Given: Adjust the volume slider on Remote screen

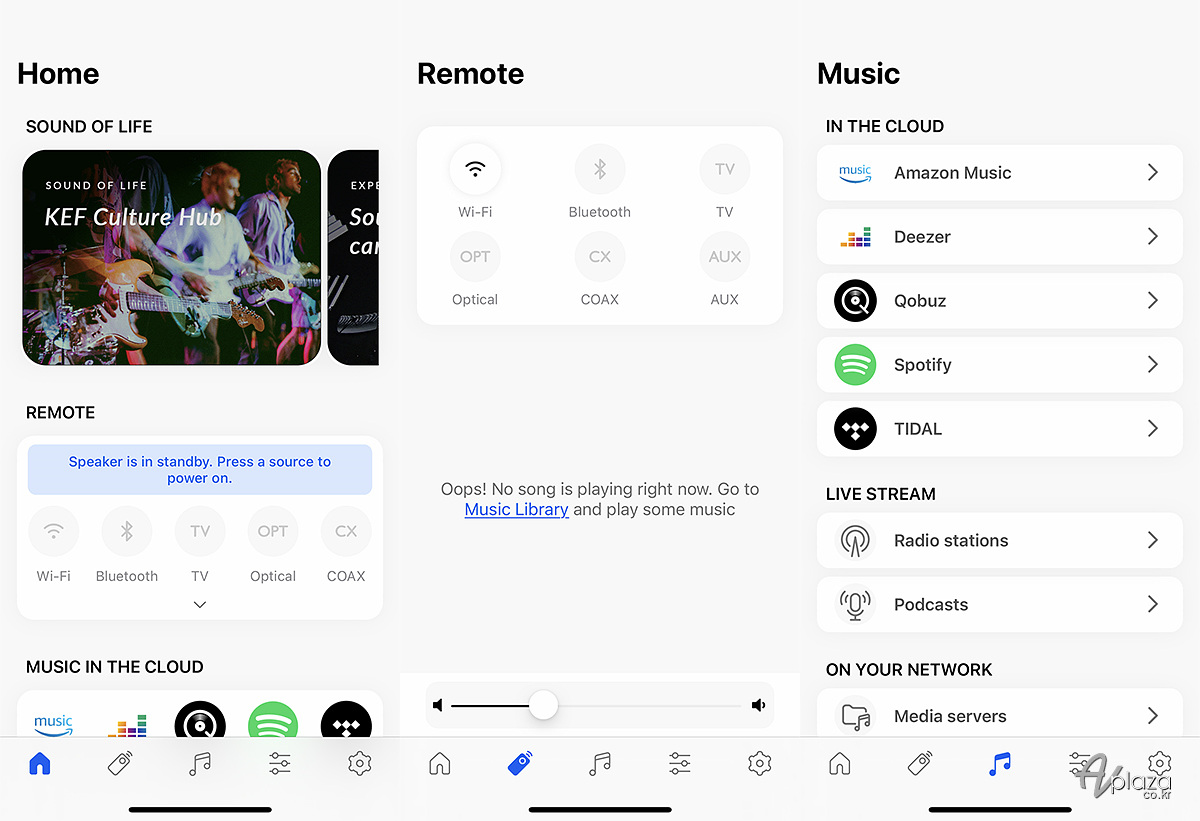Looking at the screenshot, I should (543, 705).
